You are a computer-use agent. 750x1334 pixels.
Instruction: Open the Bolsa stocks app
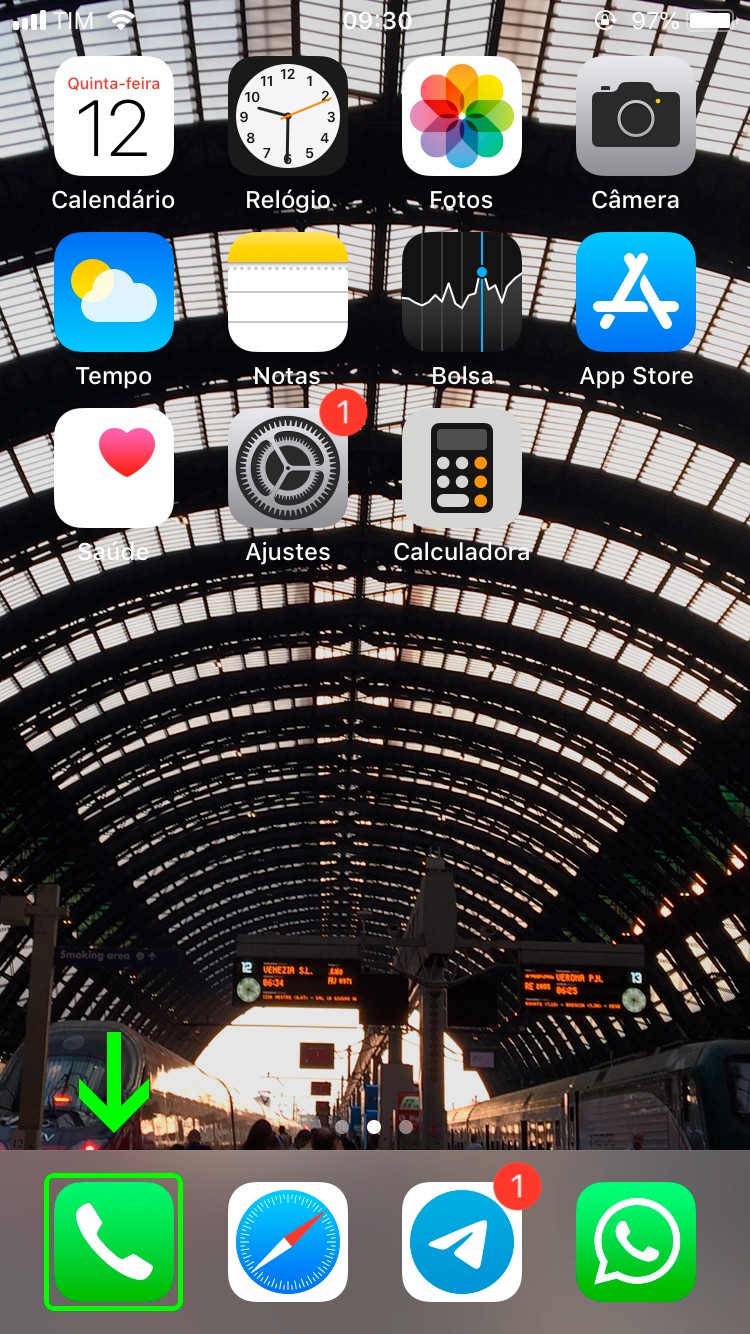pos(462,292)
